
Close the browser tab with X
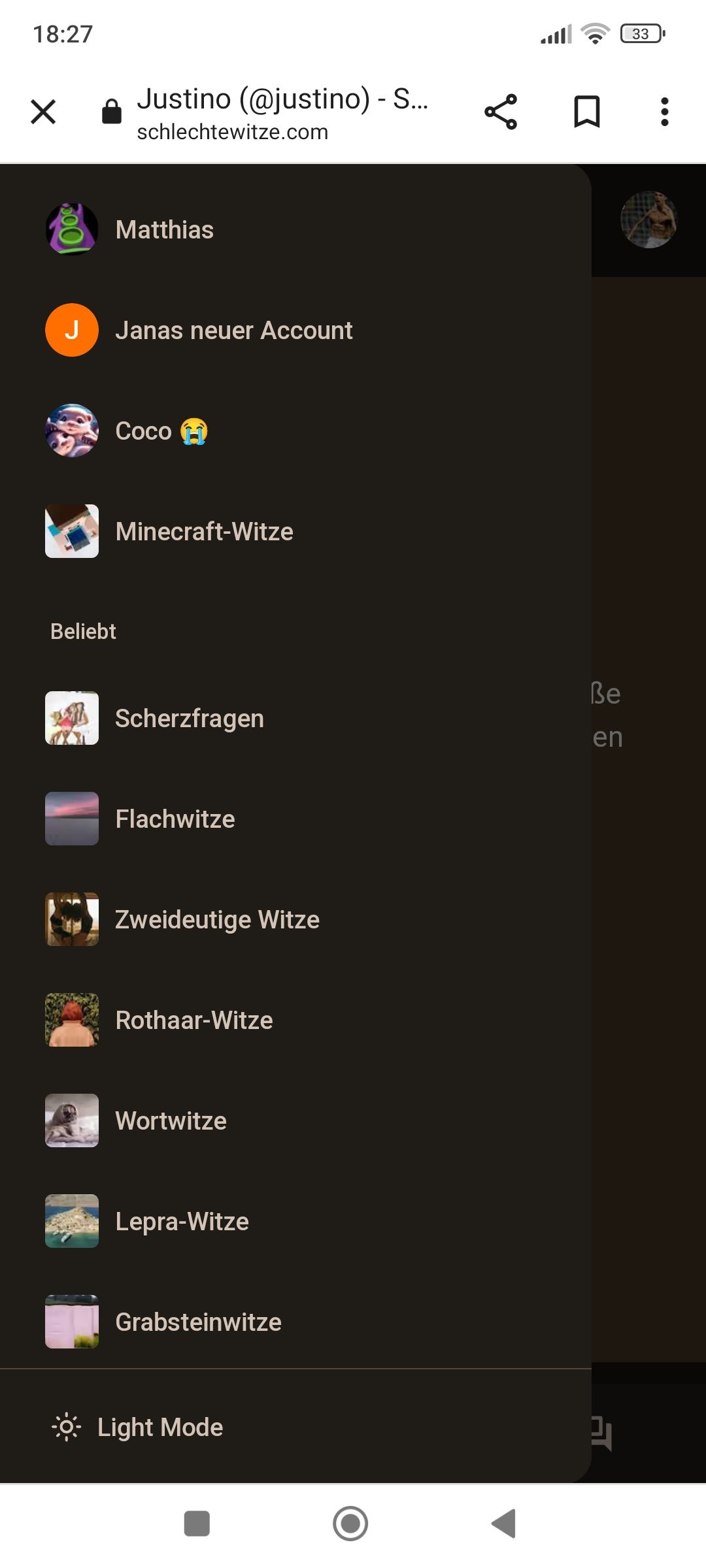pos(43,112)
